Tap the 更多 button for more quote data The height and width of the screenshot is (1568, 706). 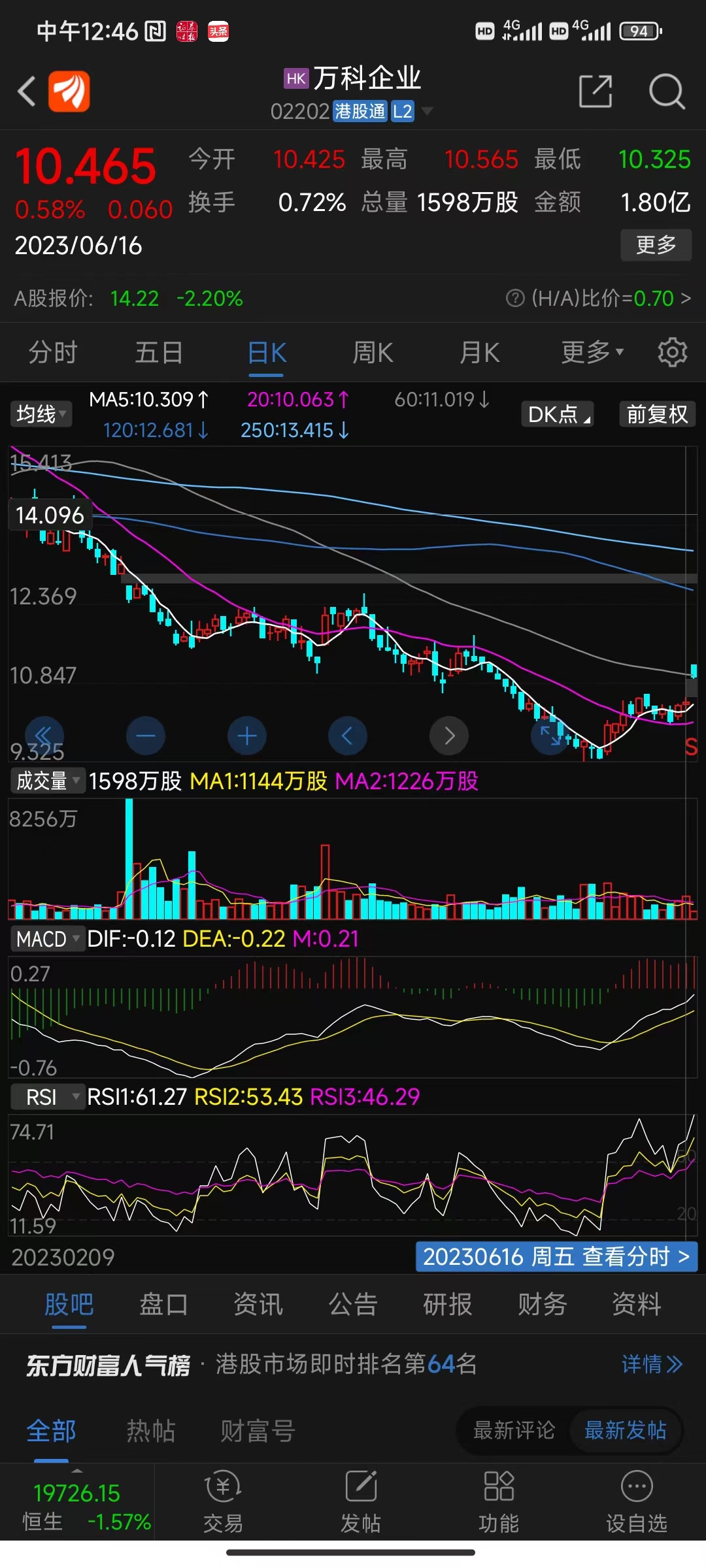pyautogui.click(x=656, y=246)
